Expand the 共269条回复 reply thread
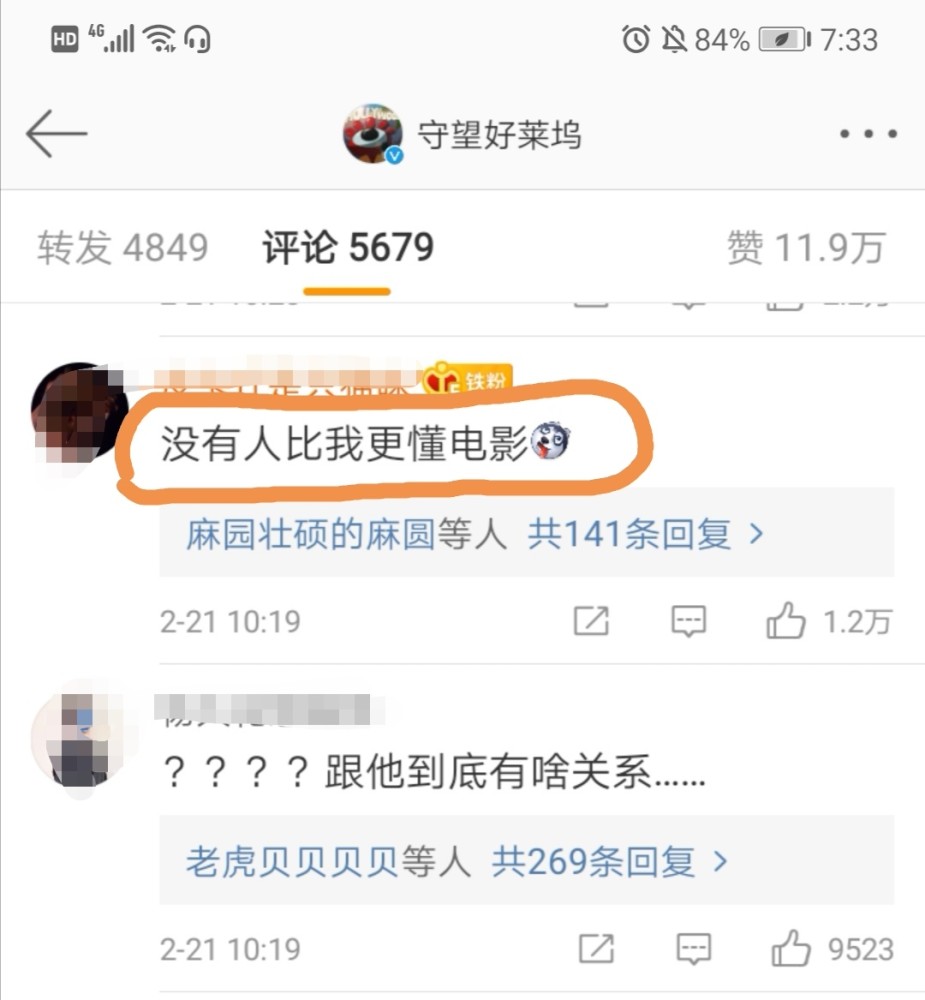The height and width of the screenshot is (1000, 925). [609, 861]
